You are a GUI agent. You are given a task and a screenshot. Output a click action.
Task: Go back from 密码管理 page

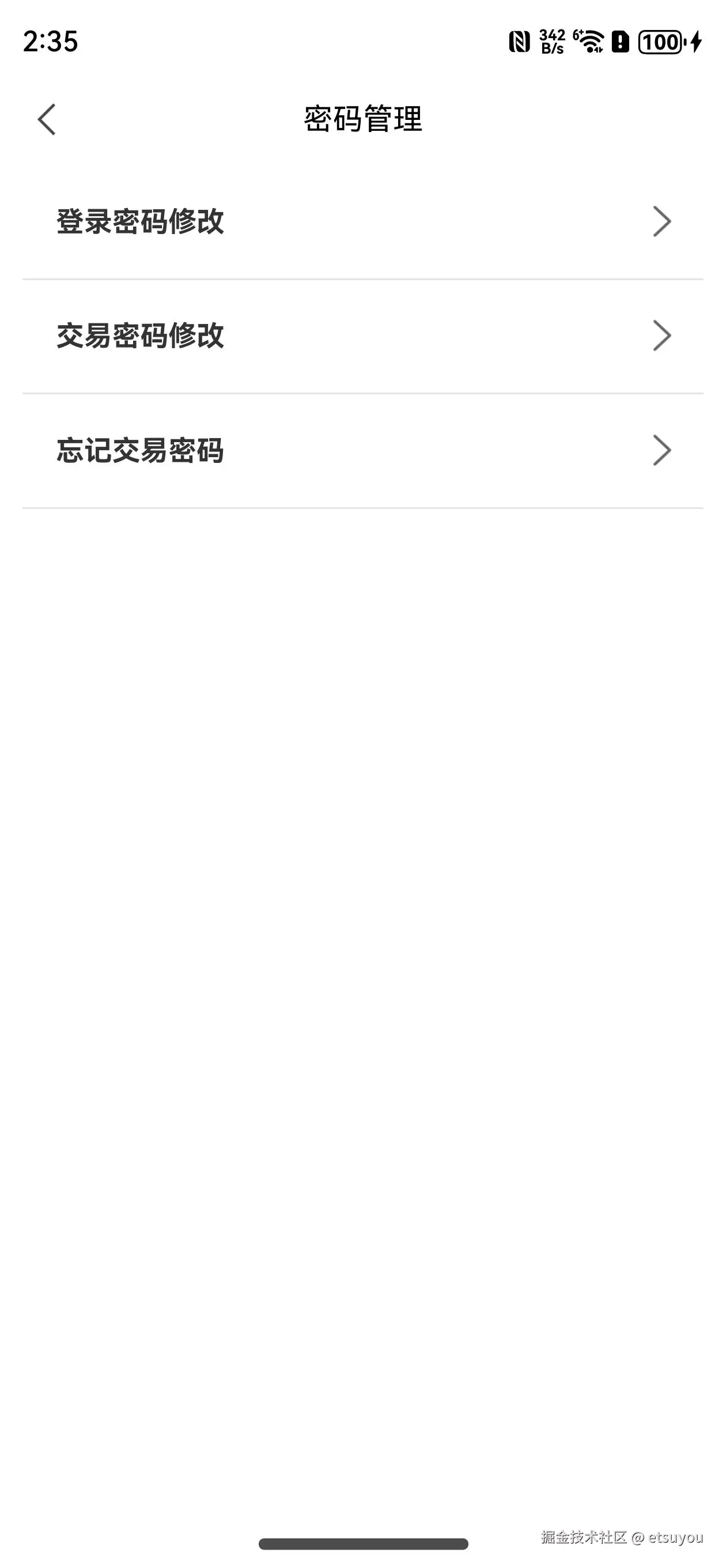47,119
